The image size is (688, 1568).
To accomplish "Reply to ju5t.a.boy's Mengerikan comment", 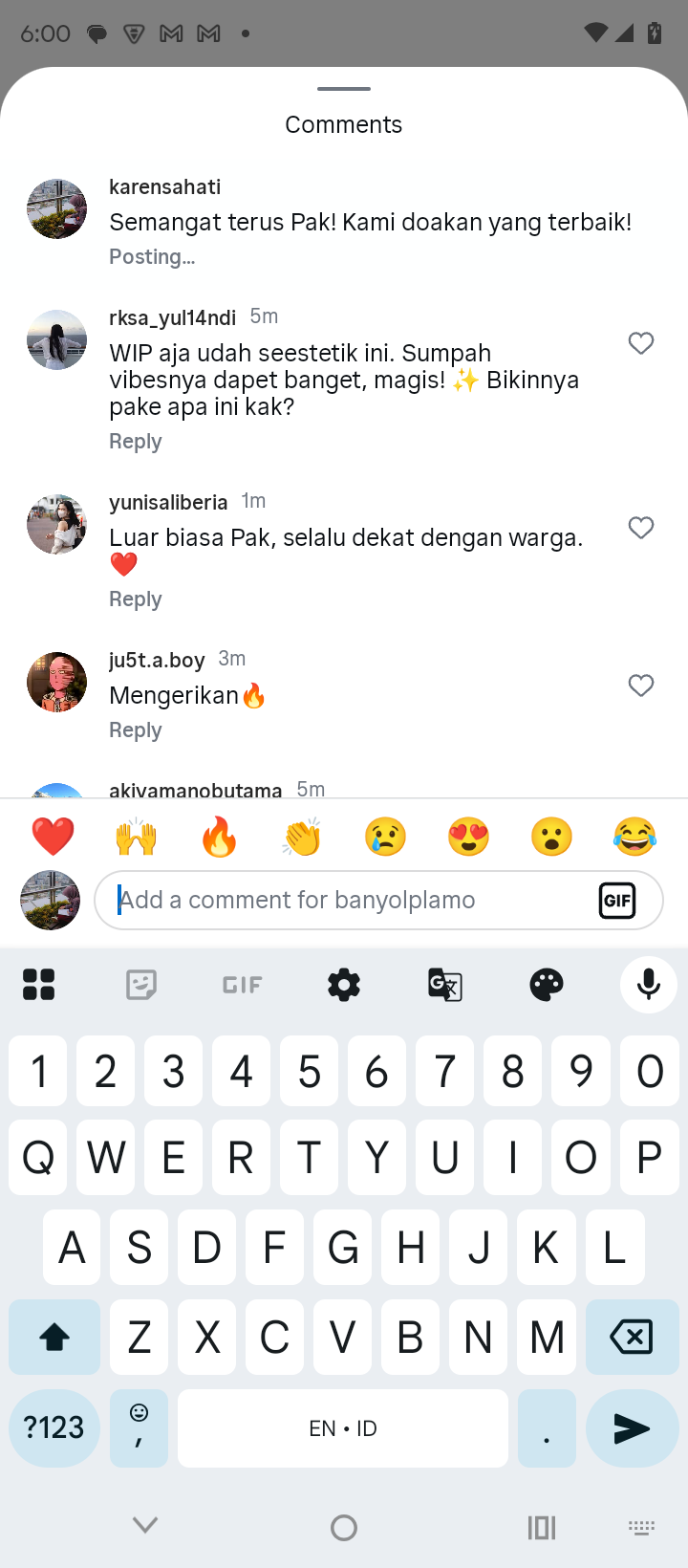I will [x=136, y=730].
